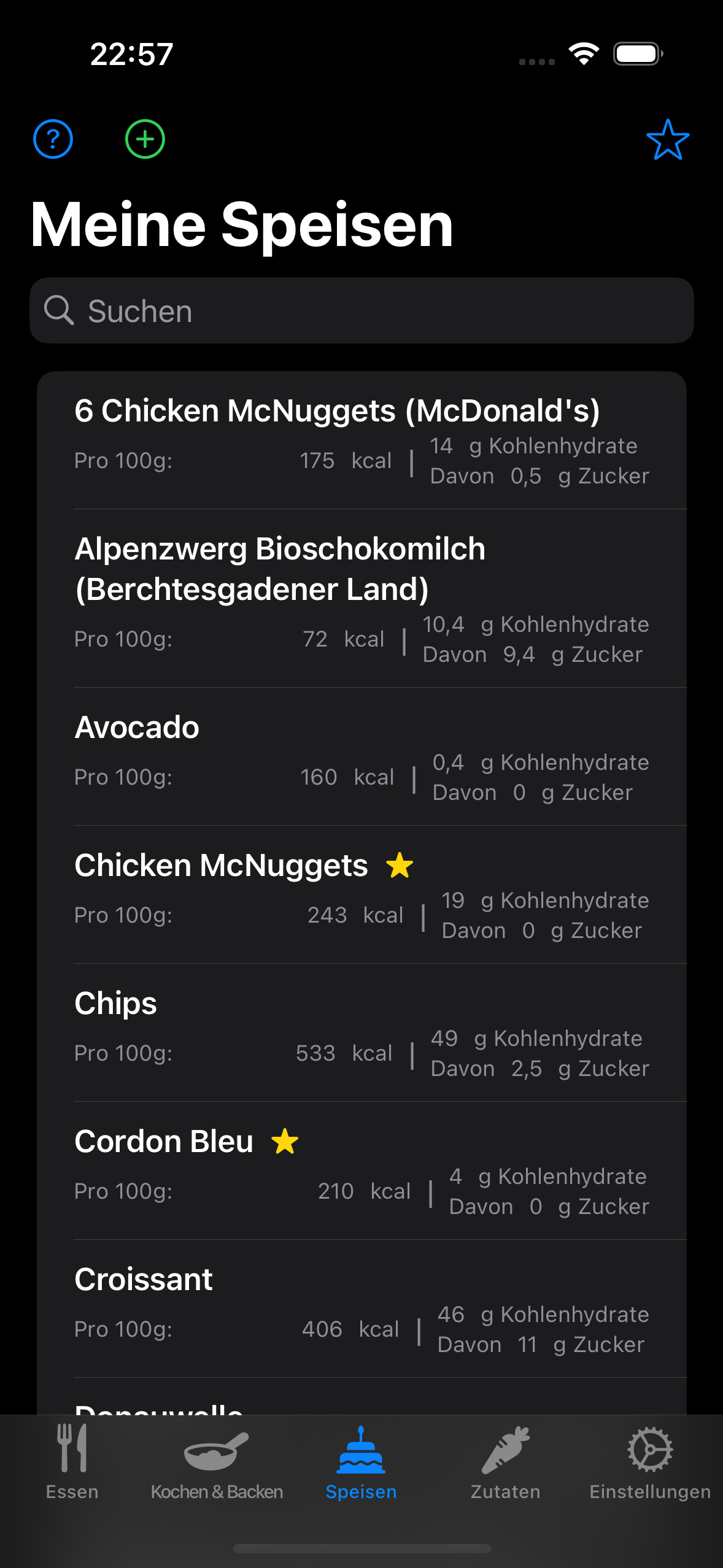Switch to the Essen tab
Image resolution: width=723 pixels, height=1568 pixels.
(72, 1462)
